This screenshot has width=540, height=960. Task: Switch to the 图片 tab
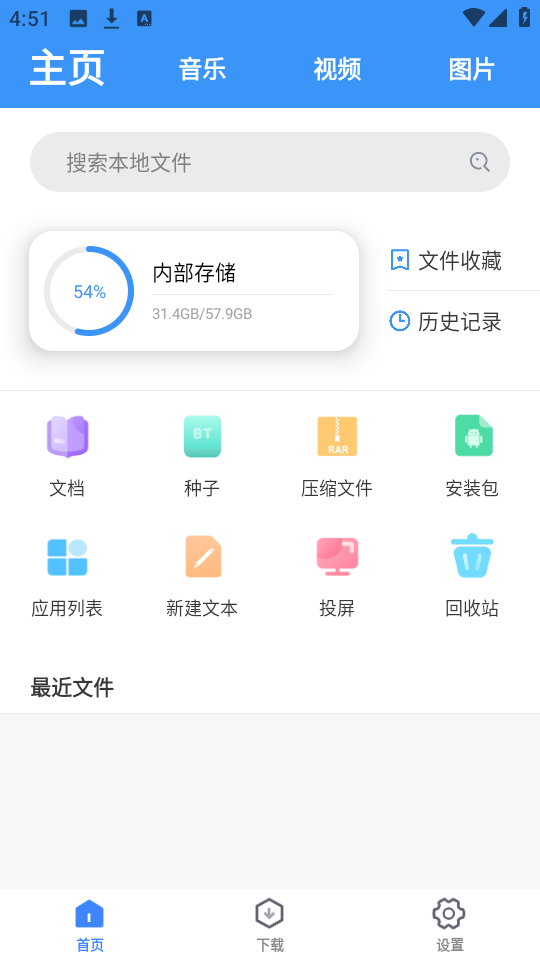[471, 69]
